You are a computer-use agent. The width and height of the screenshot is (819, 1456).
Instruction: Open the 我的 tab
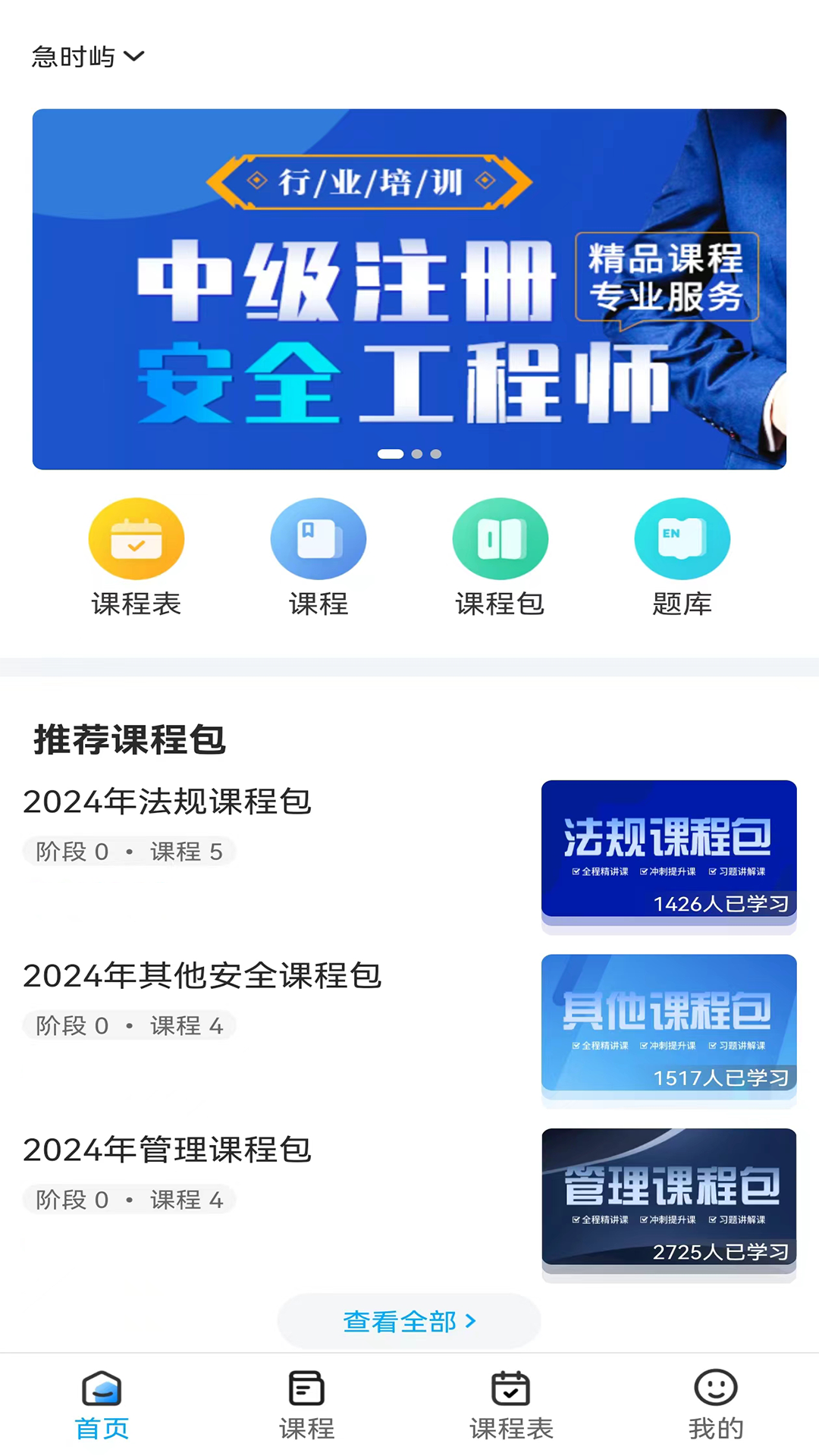click(715, 1405)
